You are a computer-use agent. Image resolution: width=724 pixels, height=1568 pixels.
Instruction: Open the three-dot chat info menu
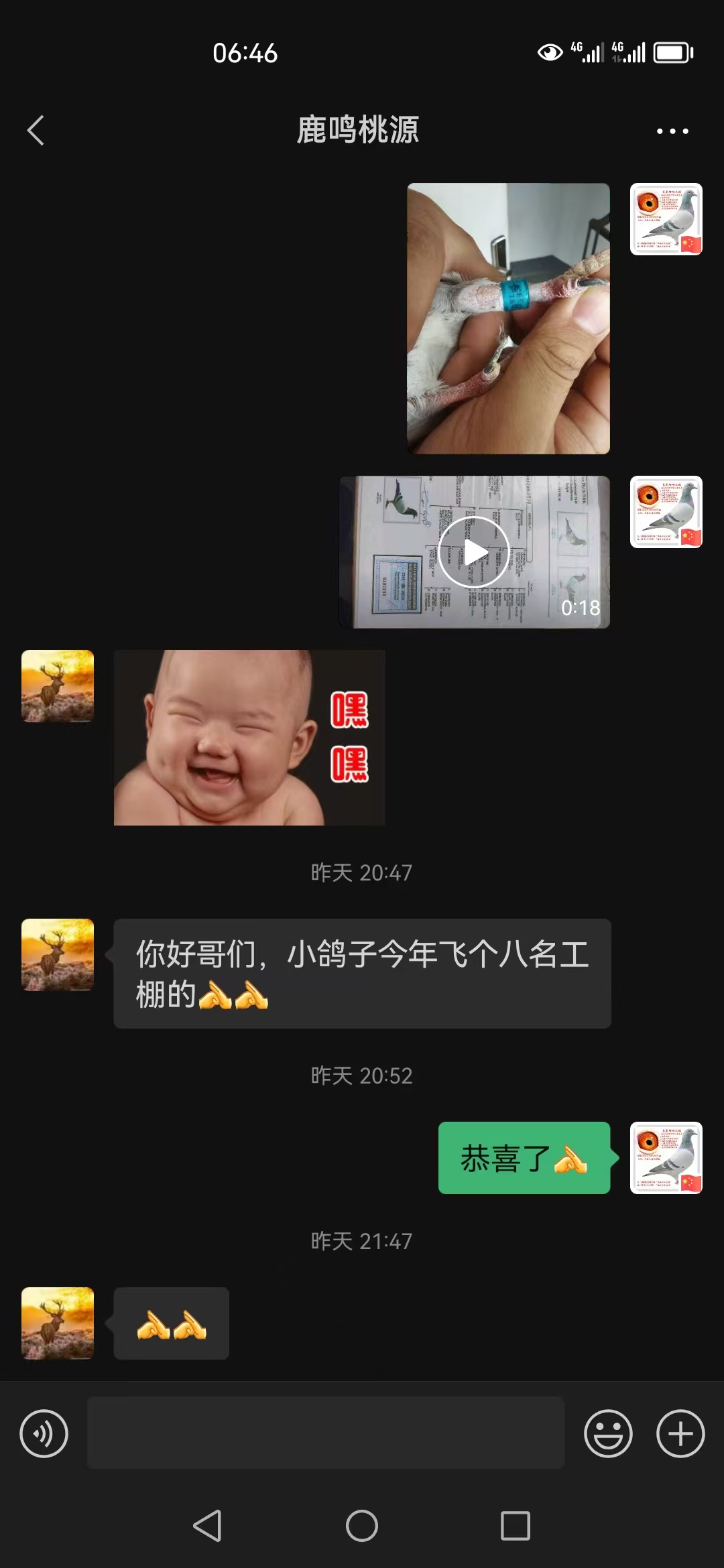point(672,131)
